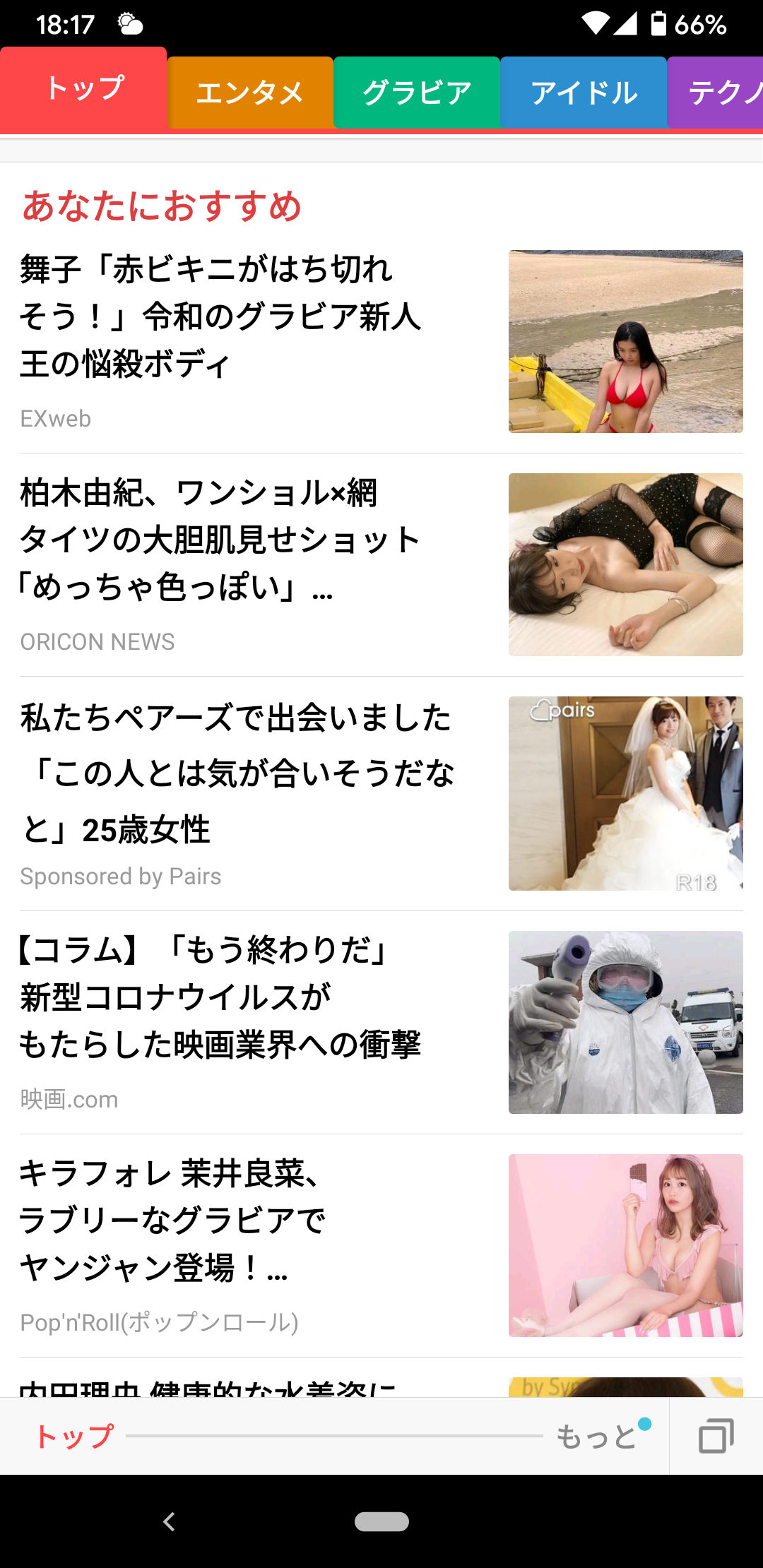Select the トップ tab at top
Image resolution: width=763 pixels, height=1568 pixels.
pos(83,88)
